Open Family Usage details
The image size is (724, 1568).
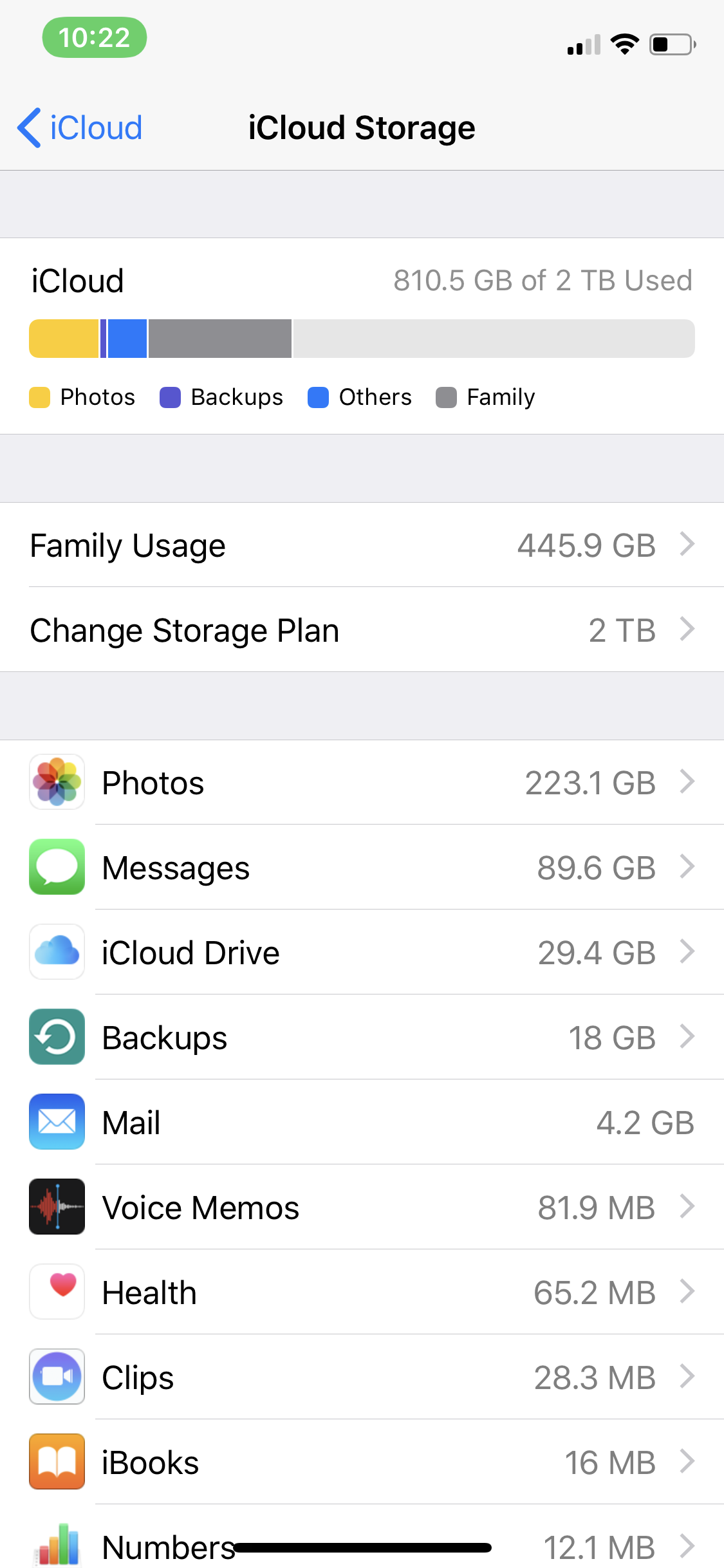pos(362,545)
